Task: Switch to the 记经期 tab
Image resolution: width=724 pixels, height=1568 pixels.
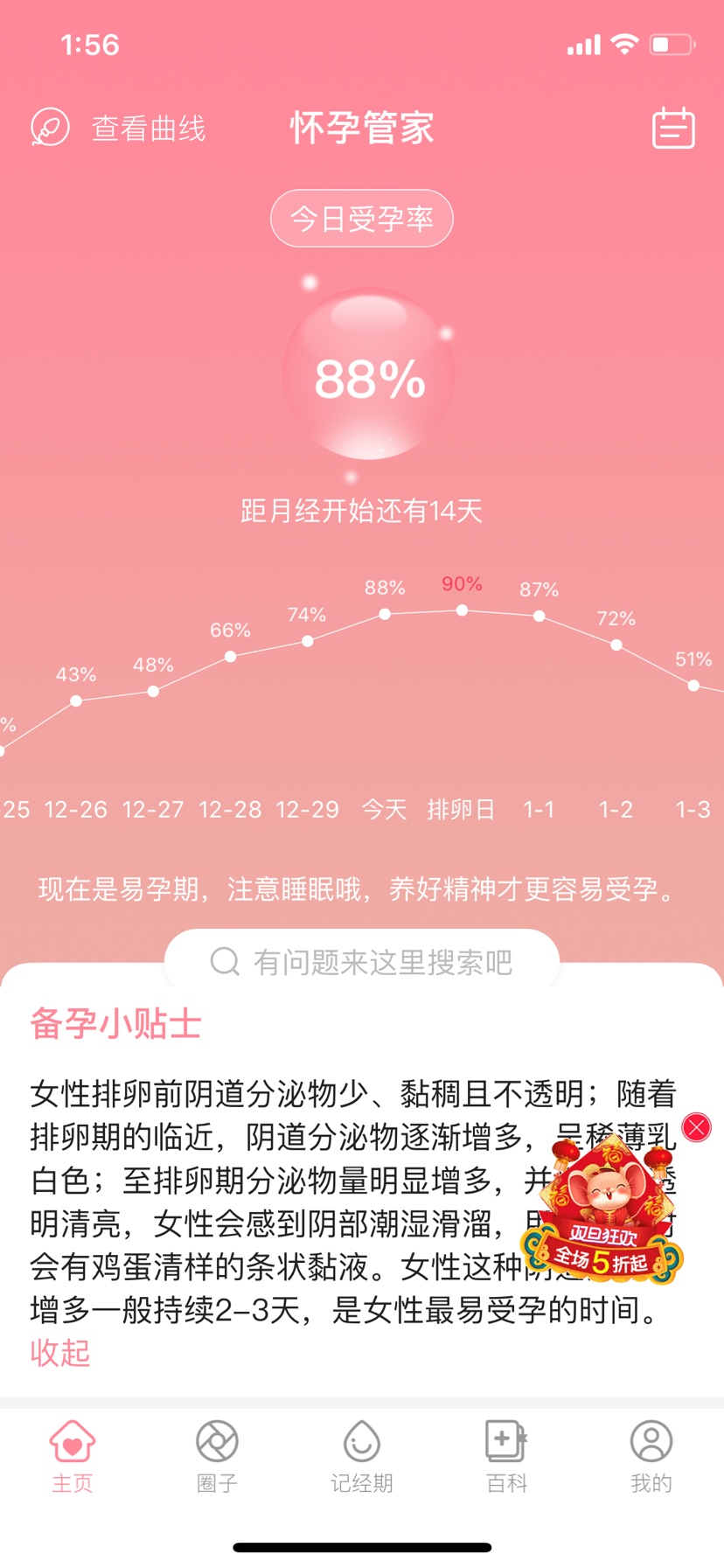Action: pyautogui.click(x=361, y=1456)
